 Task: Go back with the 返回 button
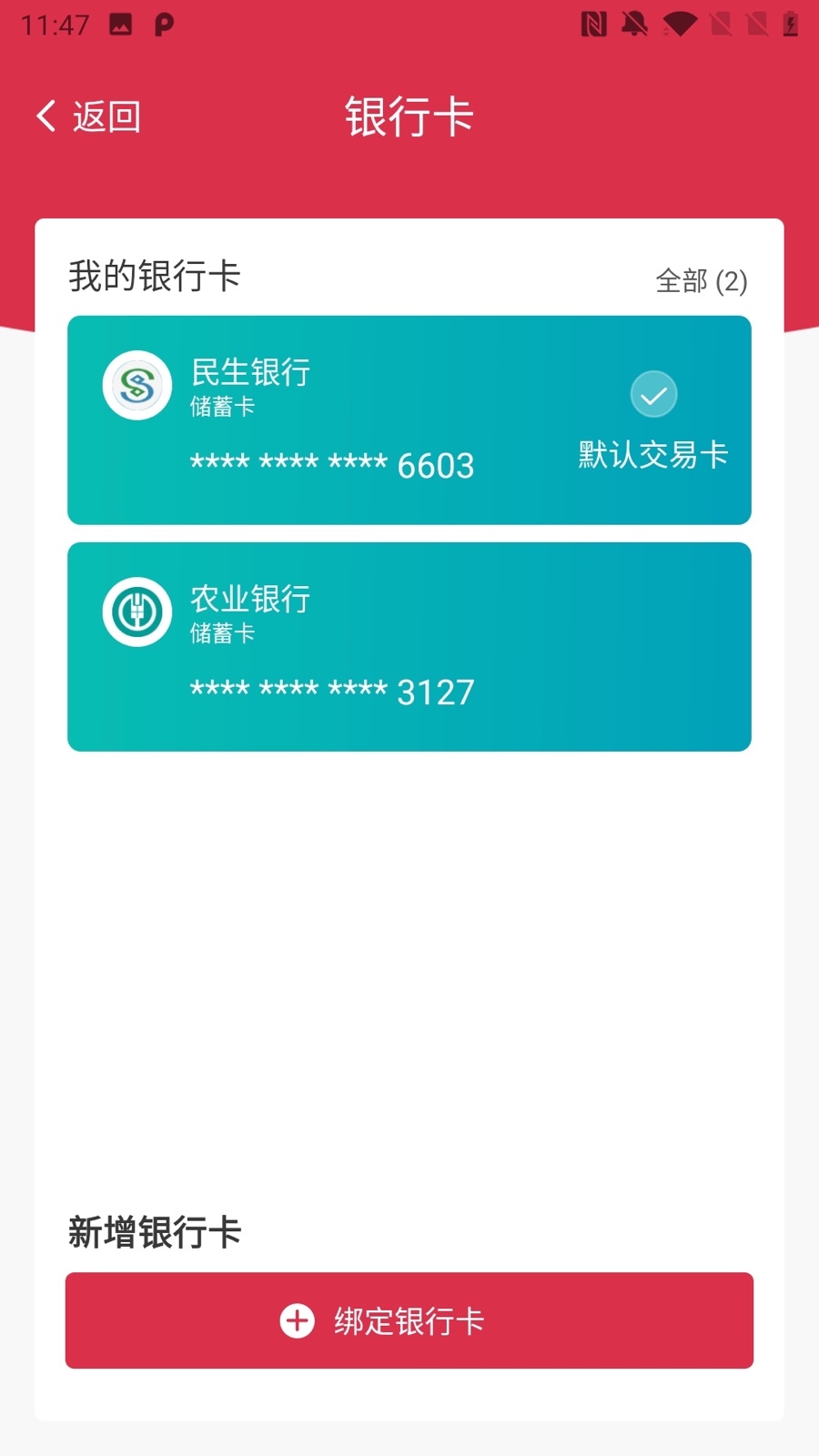[88, 116]
